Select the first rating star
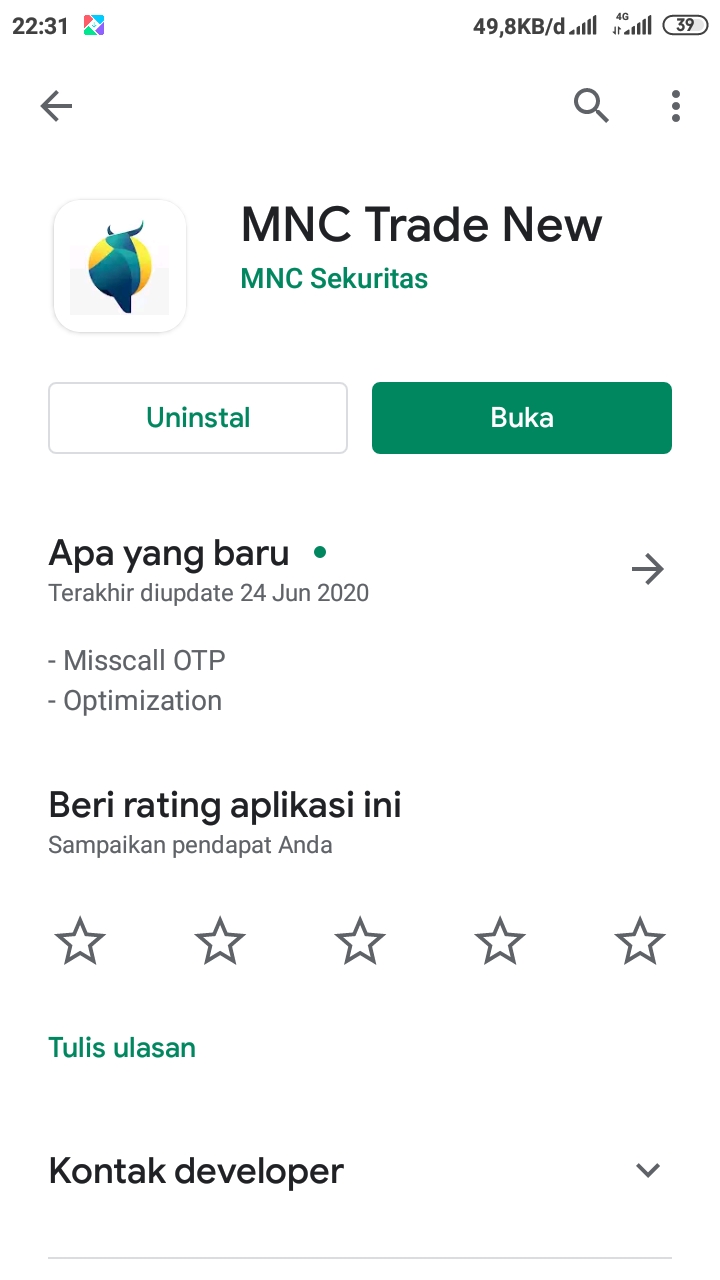 click(x=80, y=940)
